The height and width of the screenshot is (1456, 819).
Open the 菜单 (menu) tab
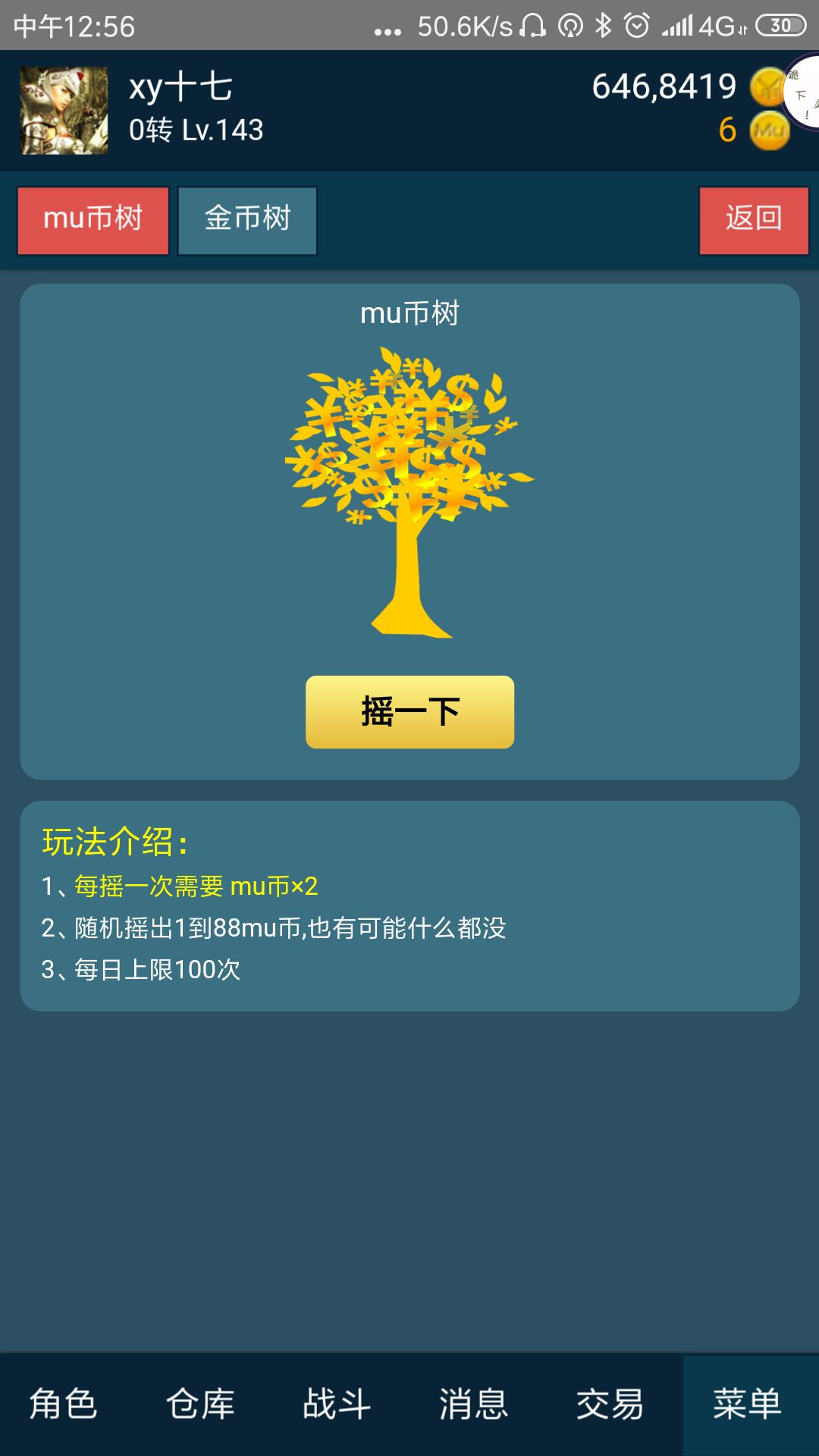point(747,1404)
